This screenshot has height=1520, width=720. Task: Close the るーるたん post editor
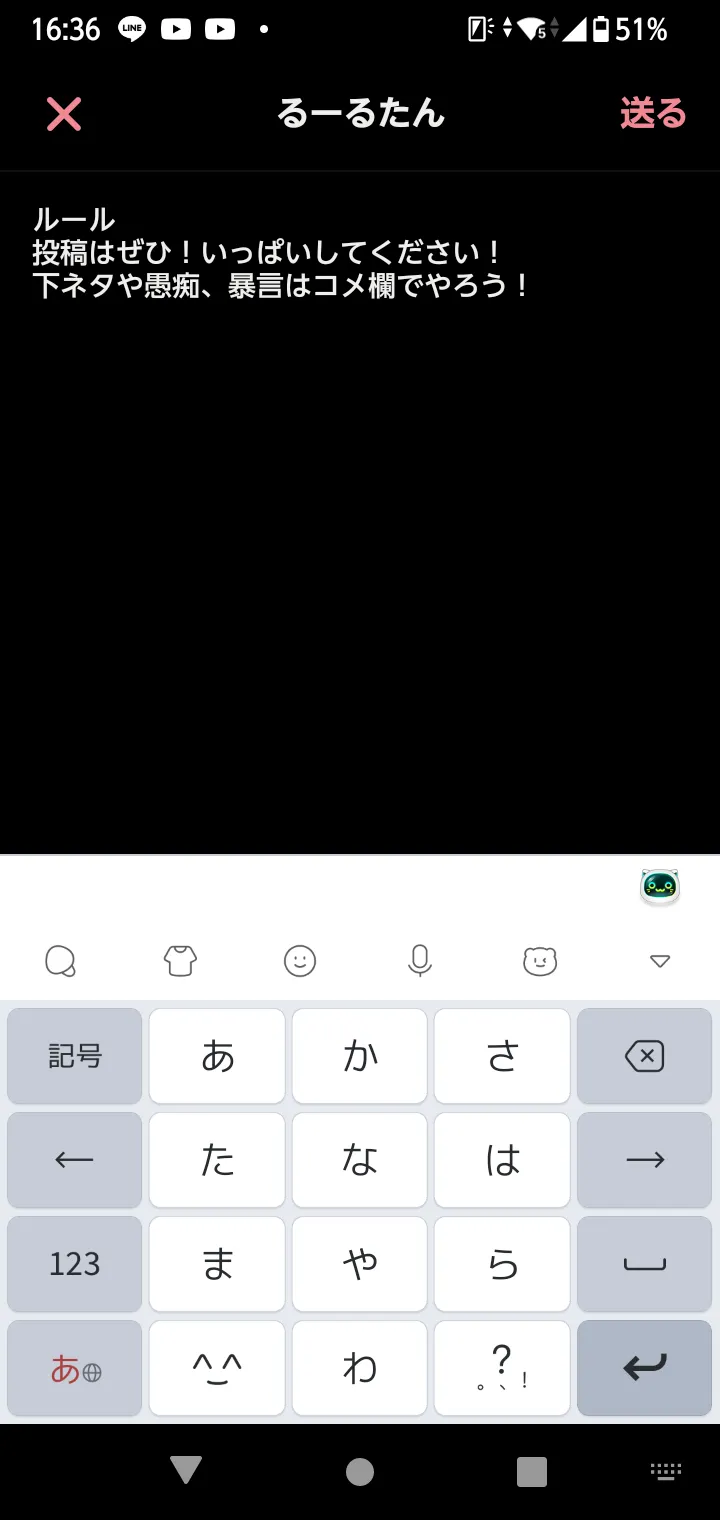[x=64, y=114]
